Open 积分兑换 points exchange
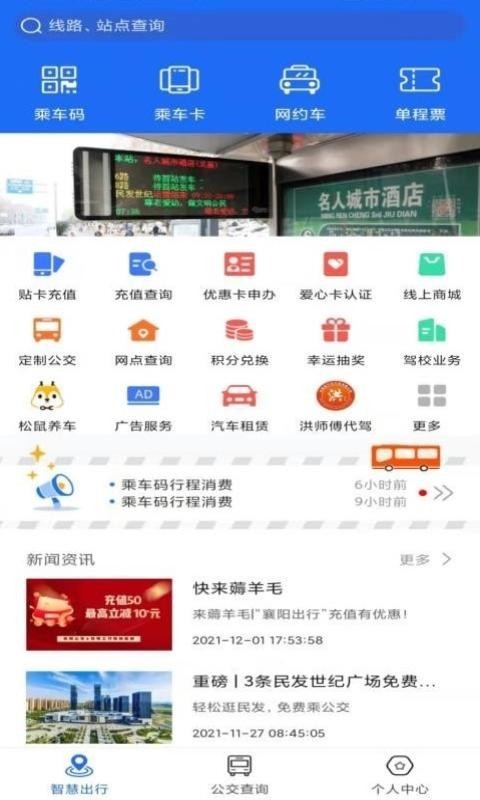Screen dimensions: 480x800 (239, 342)
